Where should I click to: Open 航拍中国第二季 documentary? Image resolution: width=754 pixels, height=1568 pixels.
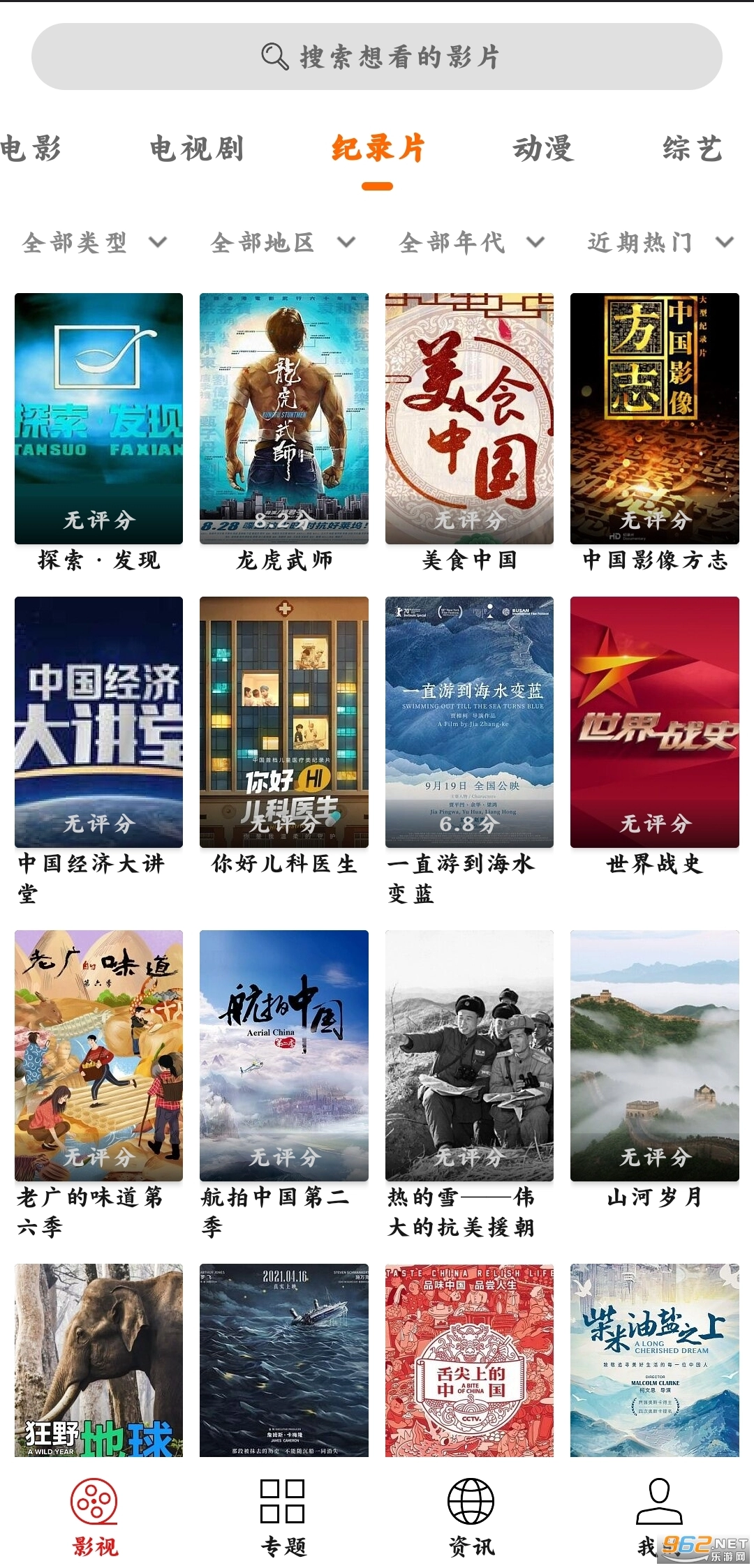283,1058
